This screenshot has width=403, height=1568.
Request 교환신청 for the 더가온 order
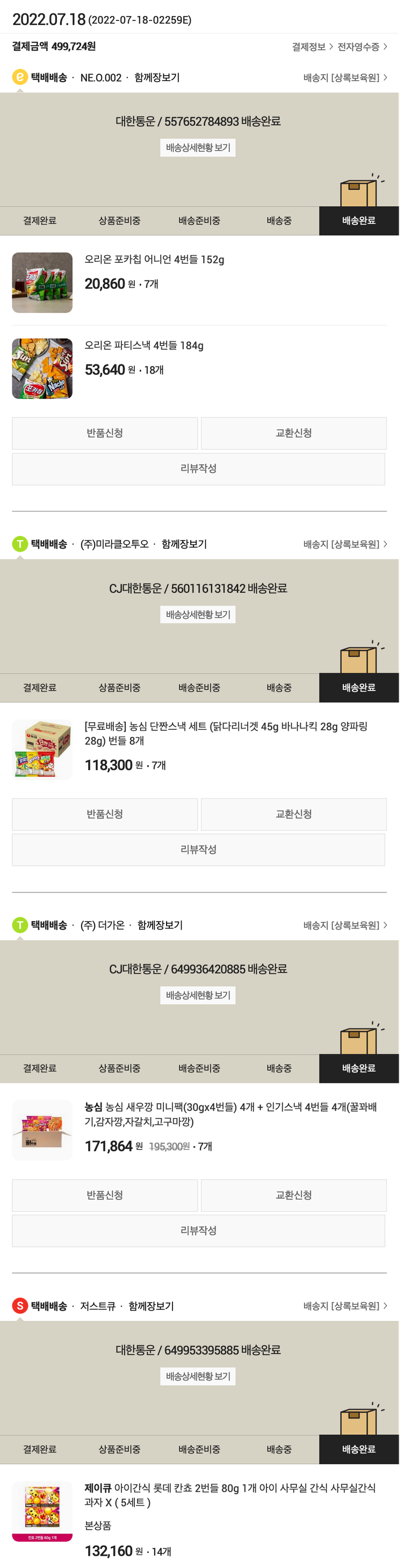[x=293, y=1196]
